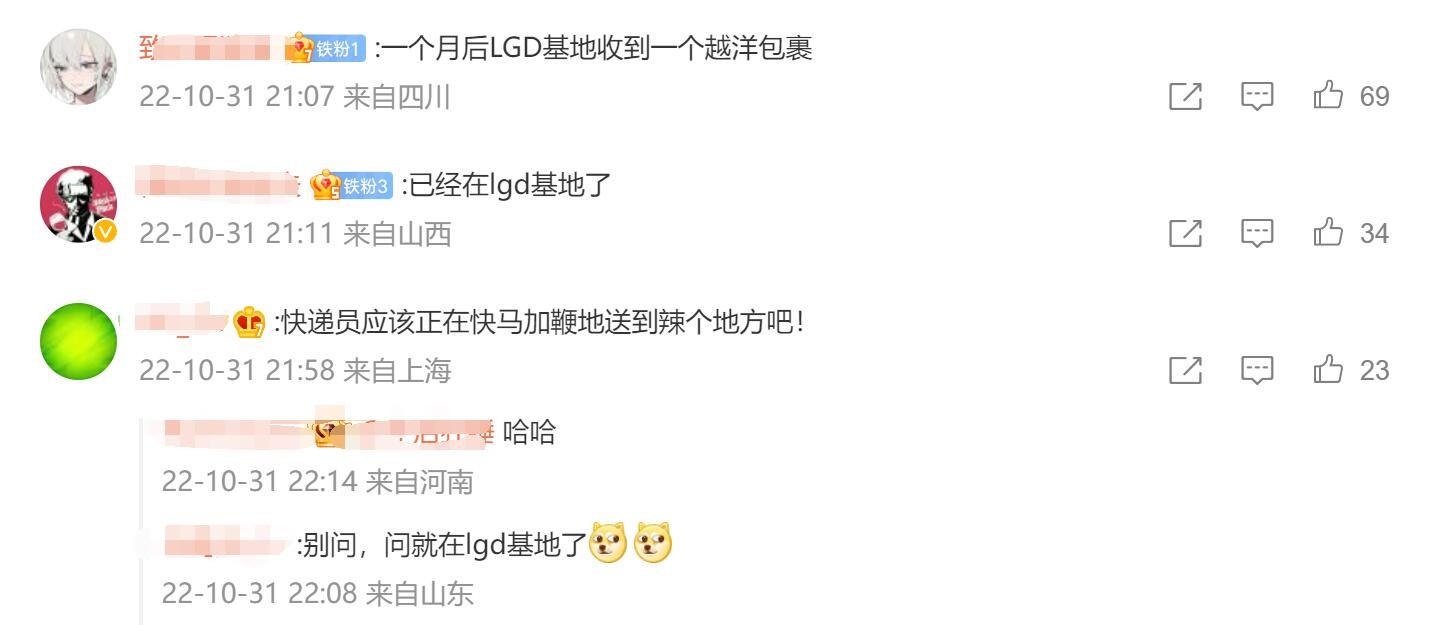Open the white-haired anime avatar profile
Screen dimensions: 1431x625
[78, 67]
